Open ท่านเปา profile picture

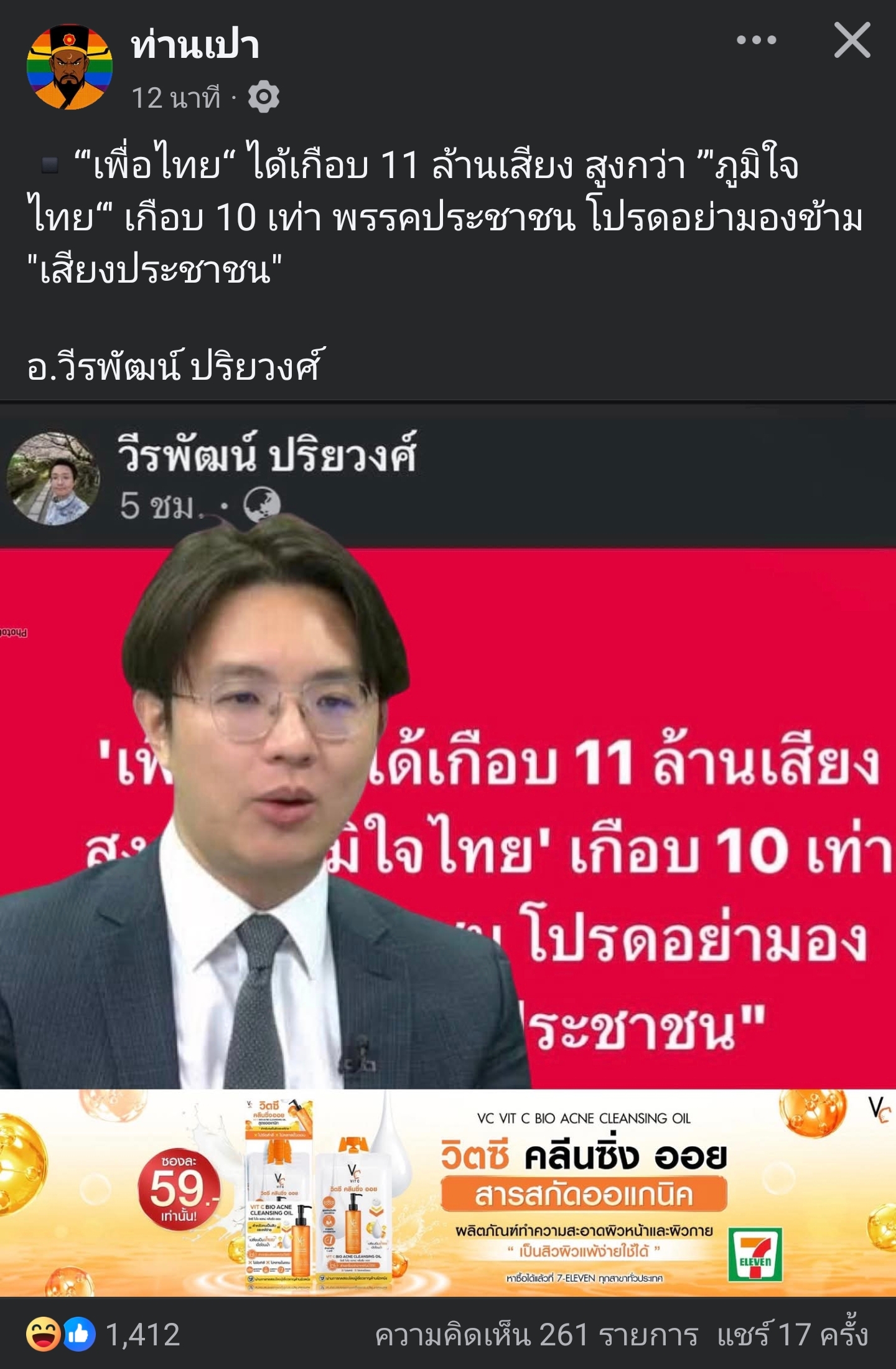(x=69, y=67)
